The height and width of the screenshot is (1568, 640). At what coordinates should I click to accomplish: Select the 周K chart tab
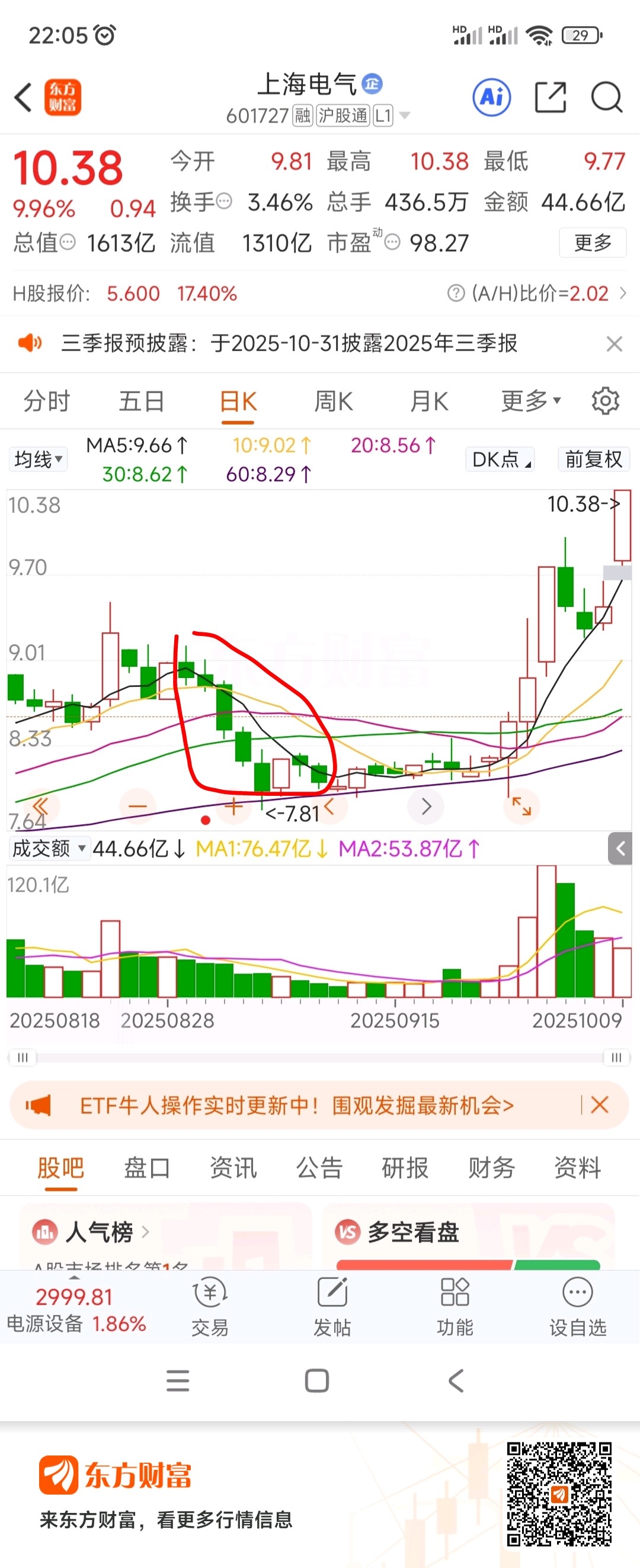point(333,401)
